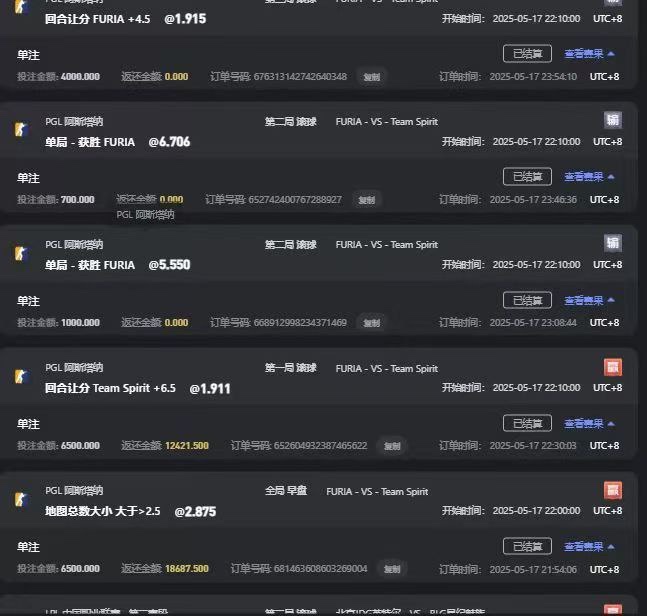Copy the order number for the @6.706 bet
647x616 pixels.
(366, 200)
